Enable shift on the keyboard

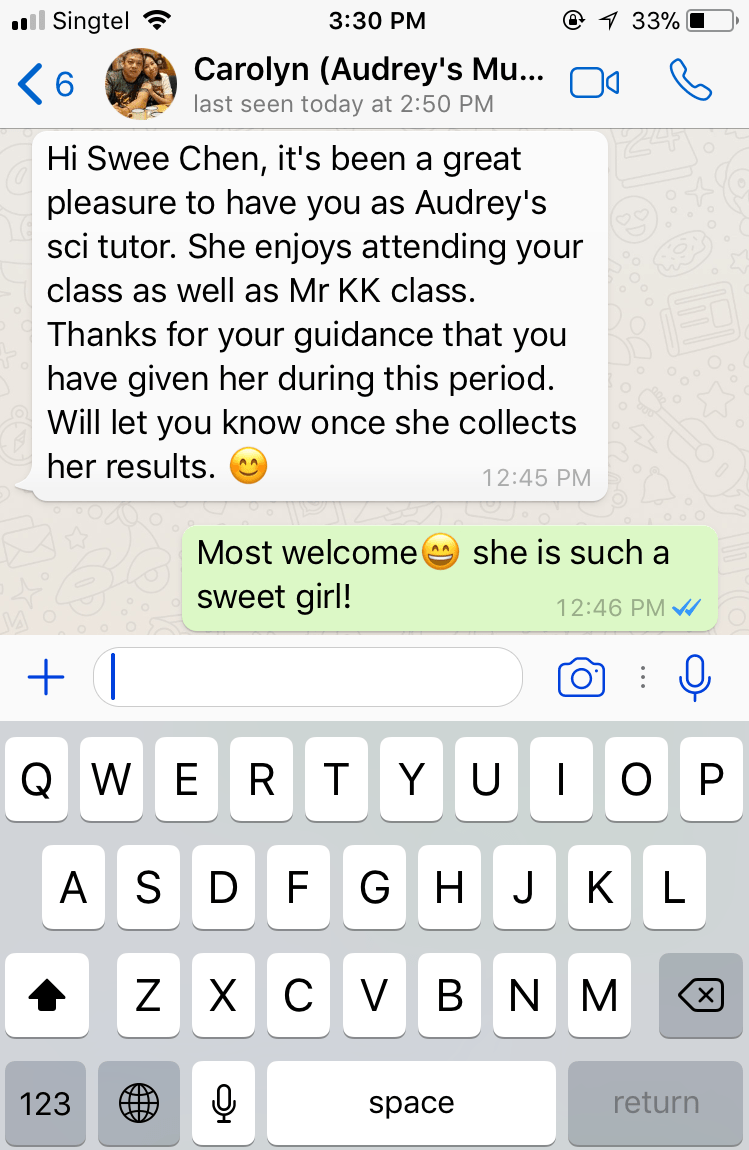click(48, 995)
